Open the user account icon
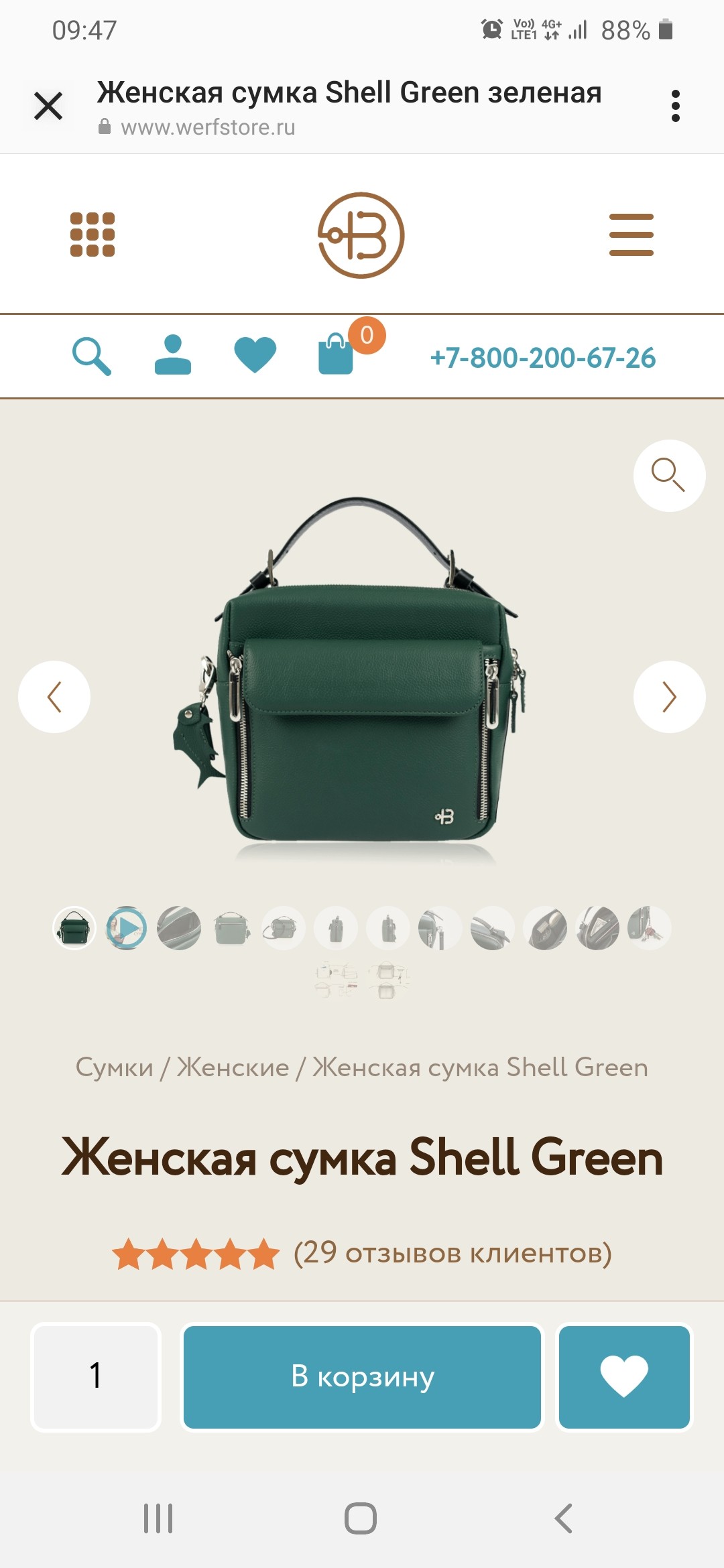The image size is (724, 1568). tap(173, 354)
